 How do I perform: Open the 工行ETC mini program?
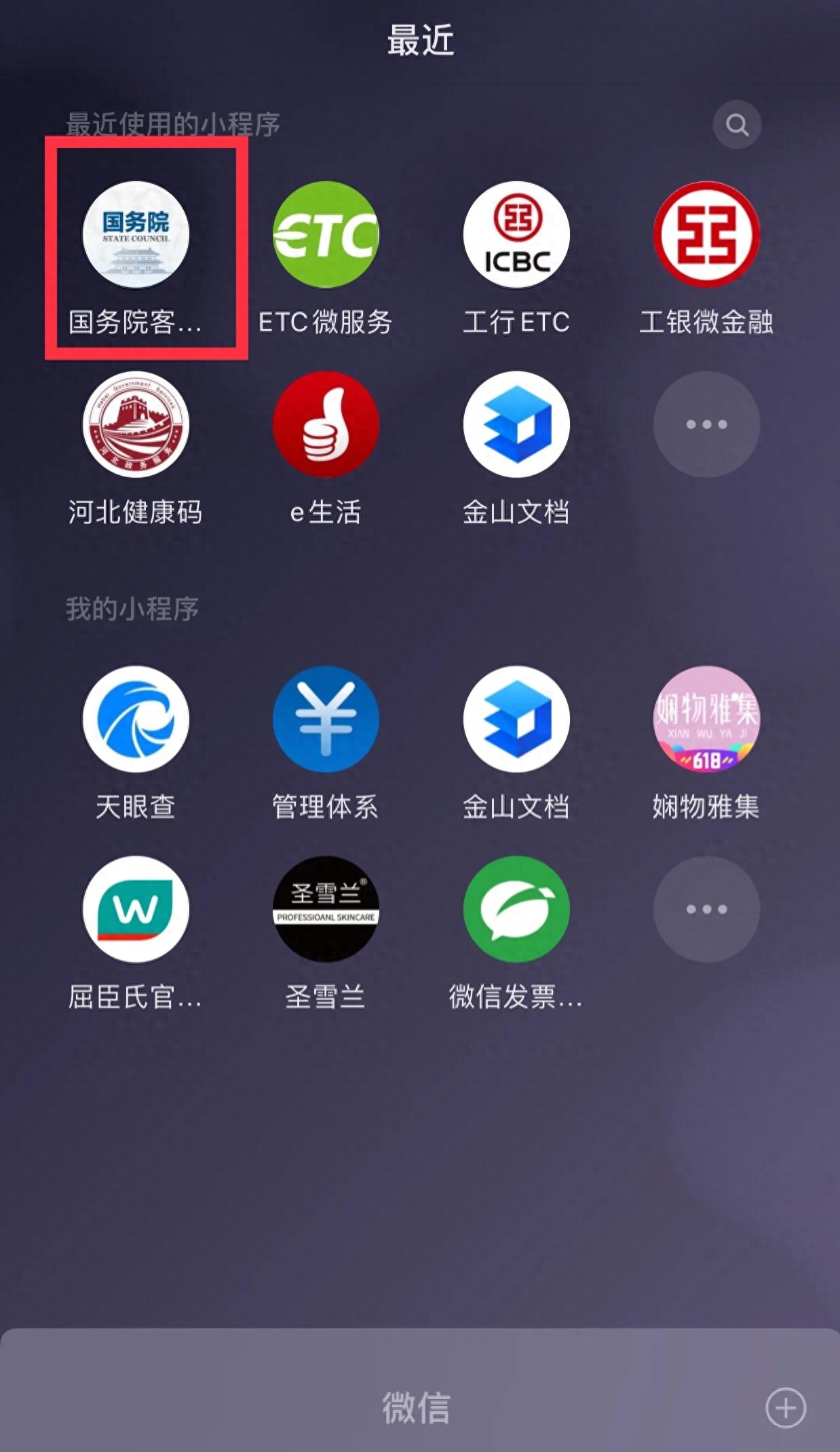(x=516, y=235)
